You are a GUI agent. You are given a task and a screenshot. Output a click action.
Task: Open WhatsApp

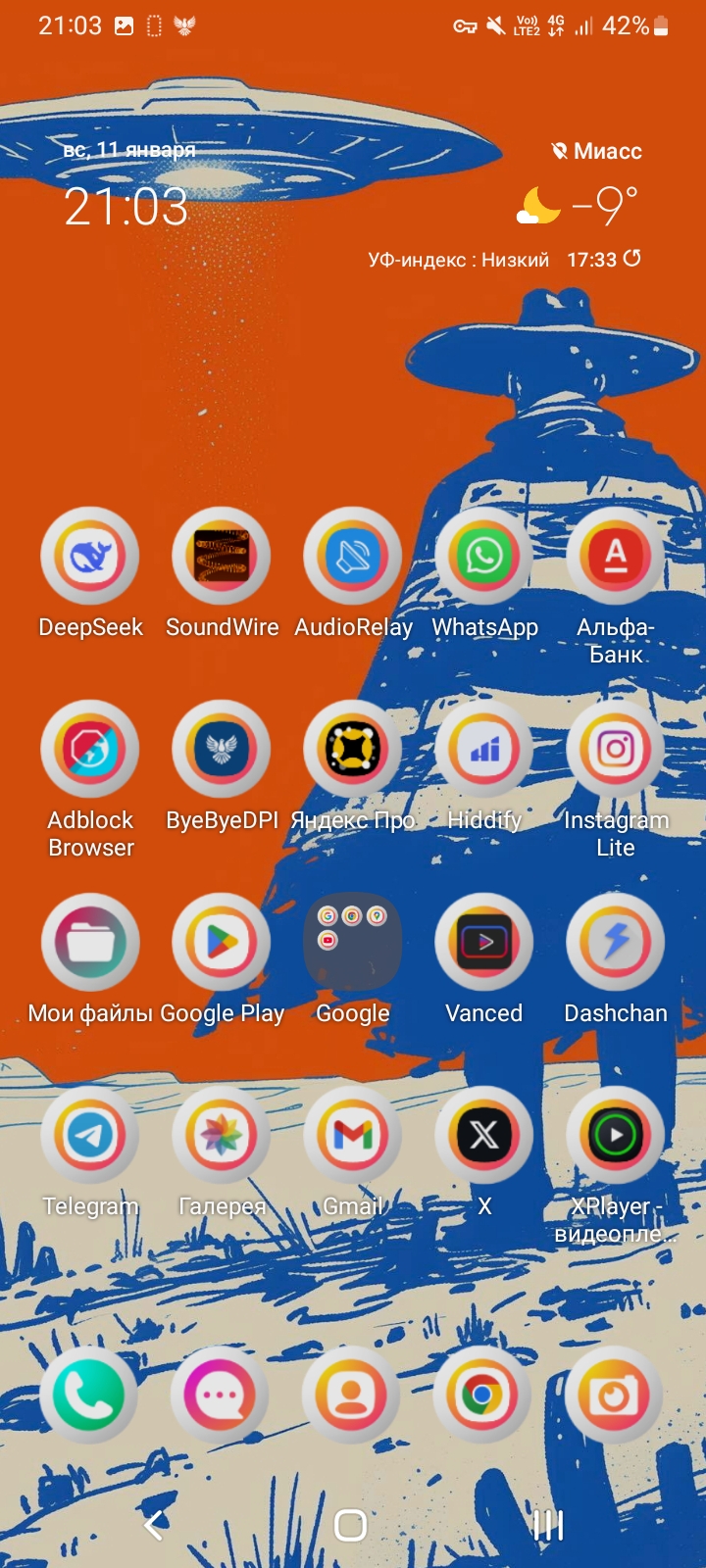pyautogui.click(x=484, y=556)
